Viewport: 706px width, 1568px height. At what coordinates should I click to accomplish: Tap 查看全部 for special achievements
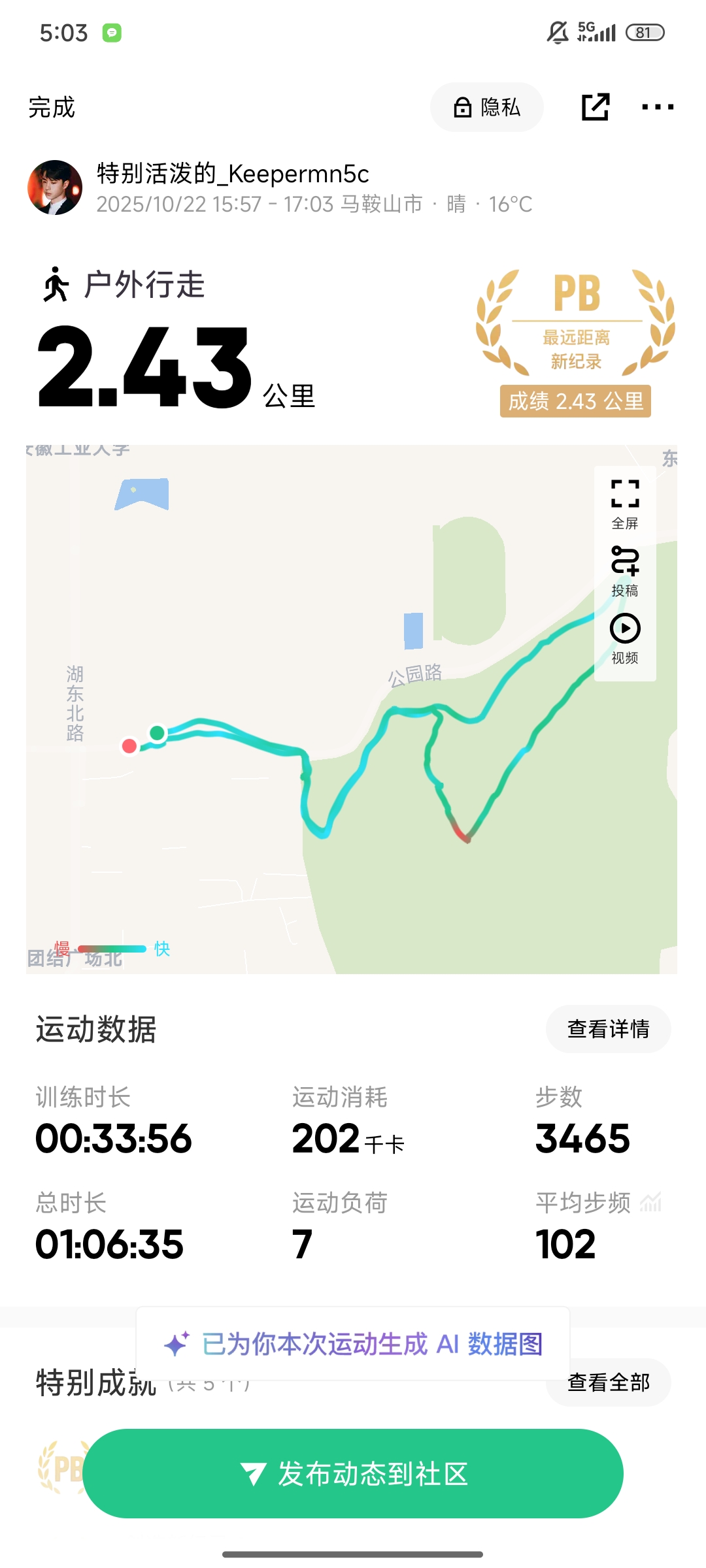click(x=608, y=1383)
